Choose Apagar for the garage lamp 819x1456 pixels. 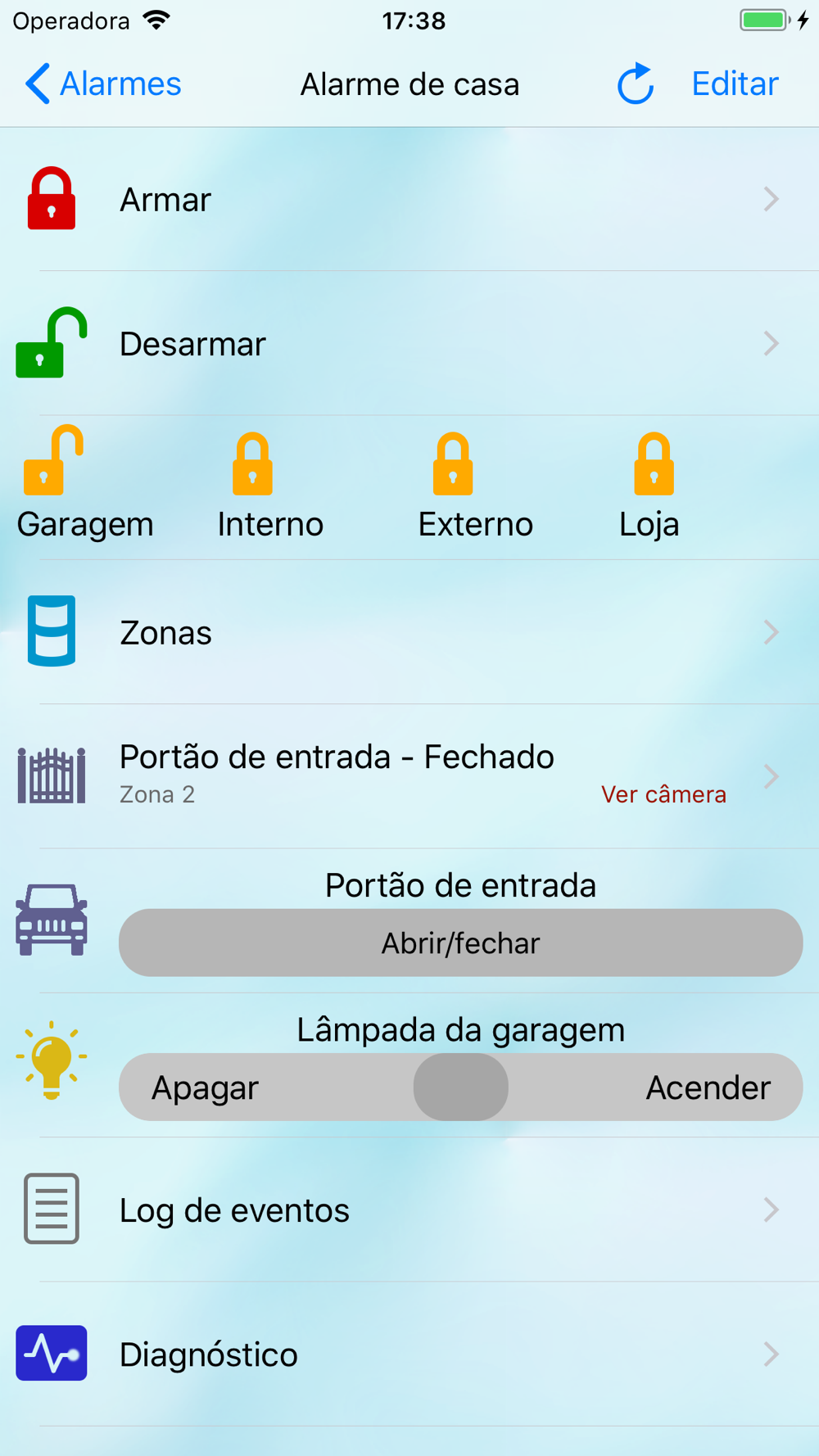(206, 1087)
